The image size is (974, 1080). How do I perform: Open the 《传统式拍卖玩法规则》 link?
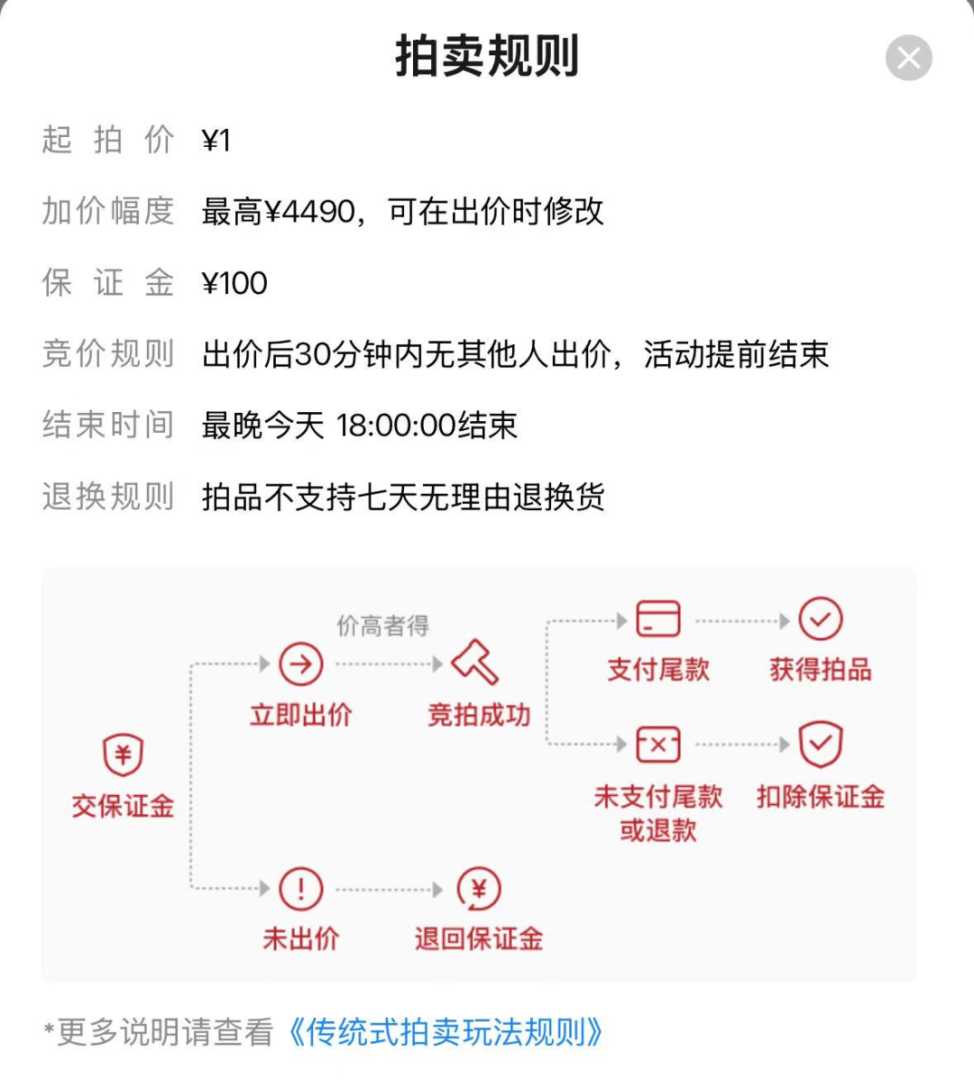click(445, 1031)
